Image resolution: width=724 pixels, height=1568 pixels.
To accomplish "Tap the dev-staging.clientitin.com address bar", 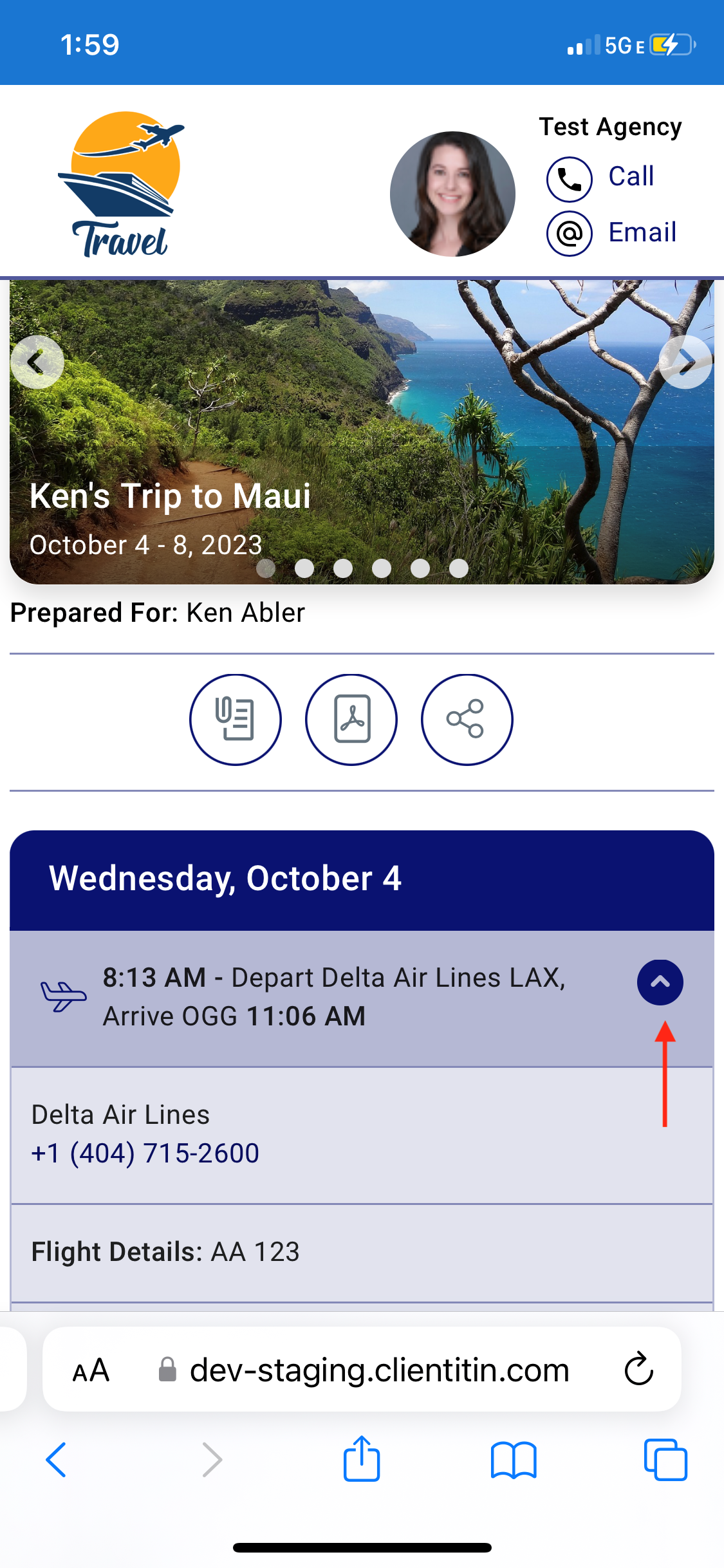I will [378, 1370].
